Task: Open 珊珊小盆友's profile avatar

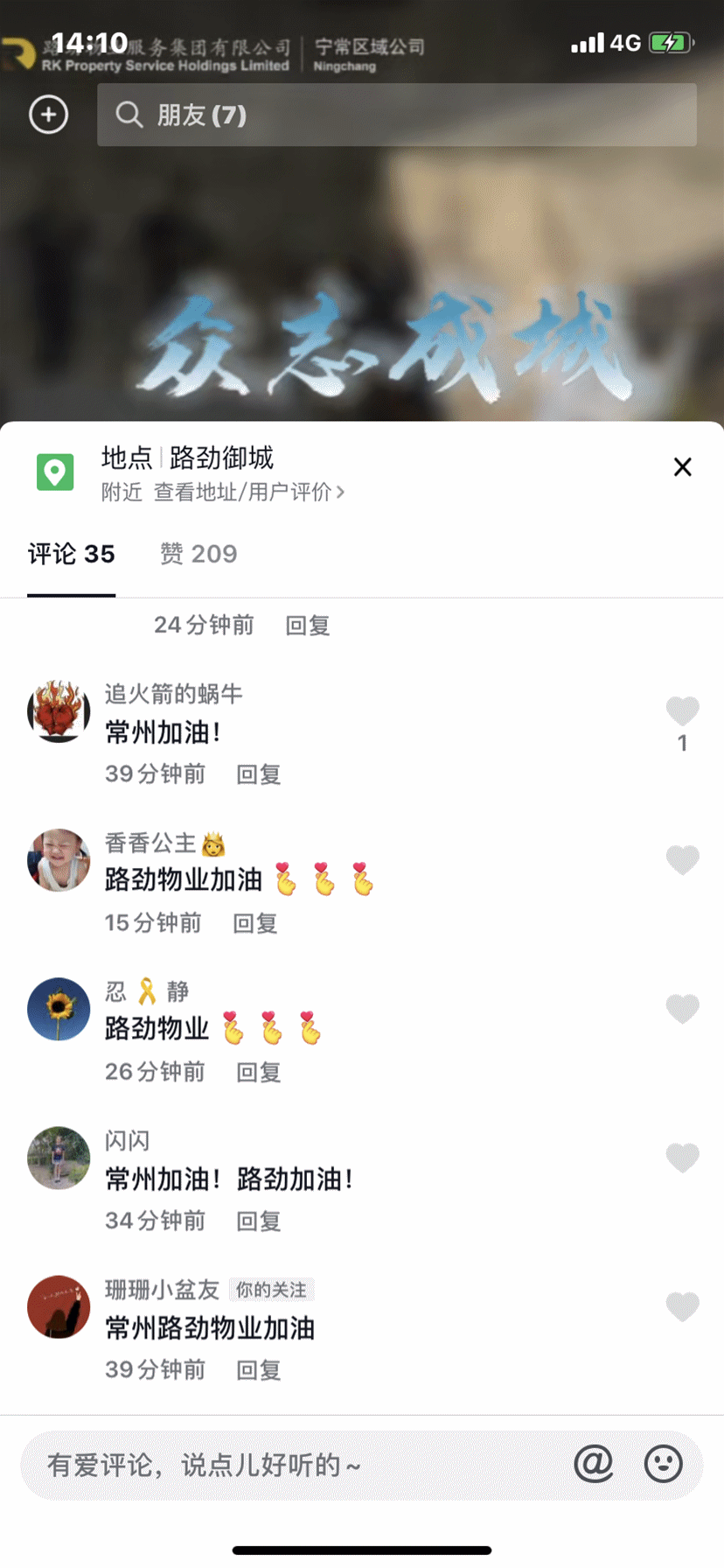Action: click(x=59, y=1306)
